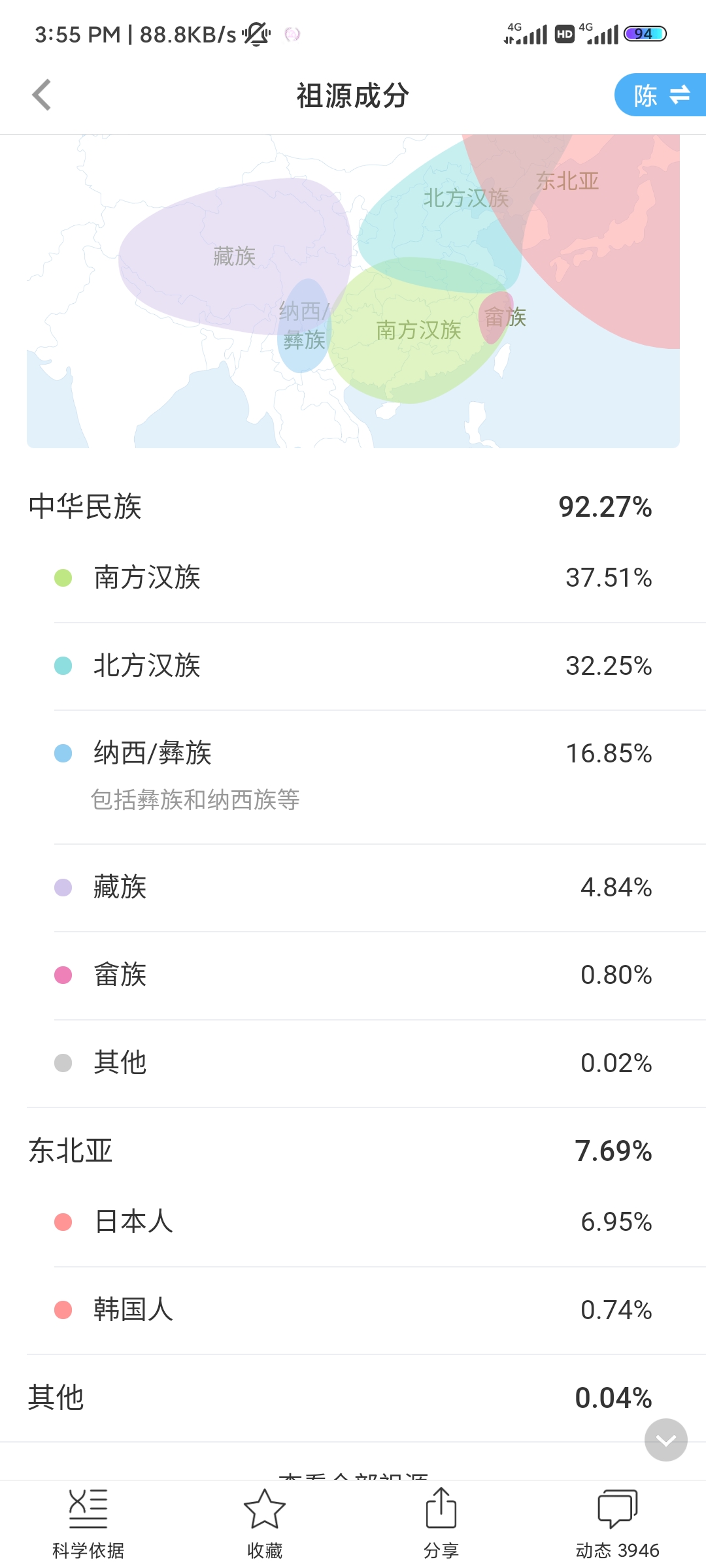The image size is (706, 1568).
Task: Go back from the 祖源成分 page
Action: coord(42,95)
